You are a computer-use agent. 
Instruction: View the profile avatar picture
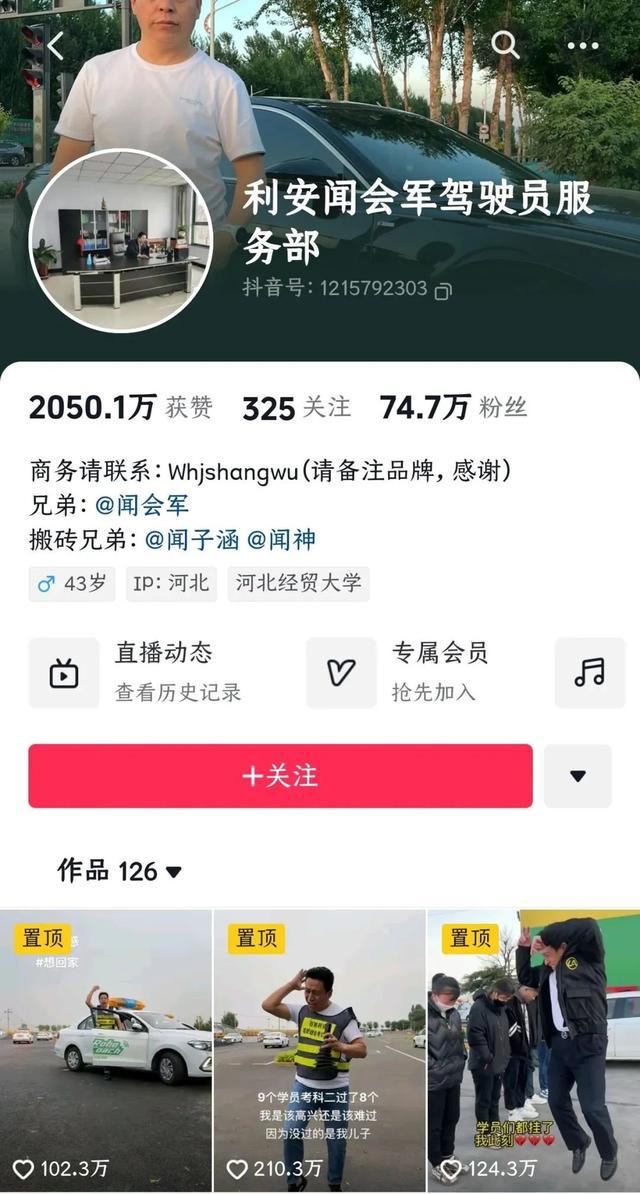[x=120, y=240]
